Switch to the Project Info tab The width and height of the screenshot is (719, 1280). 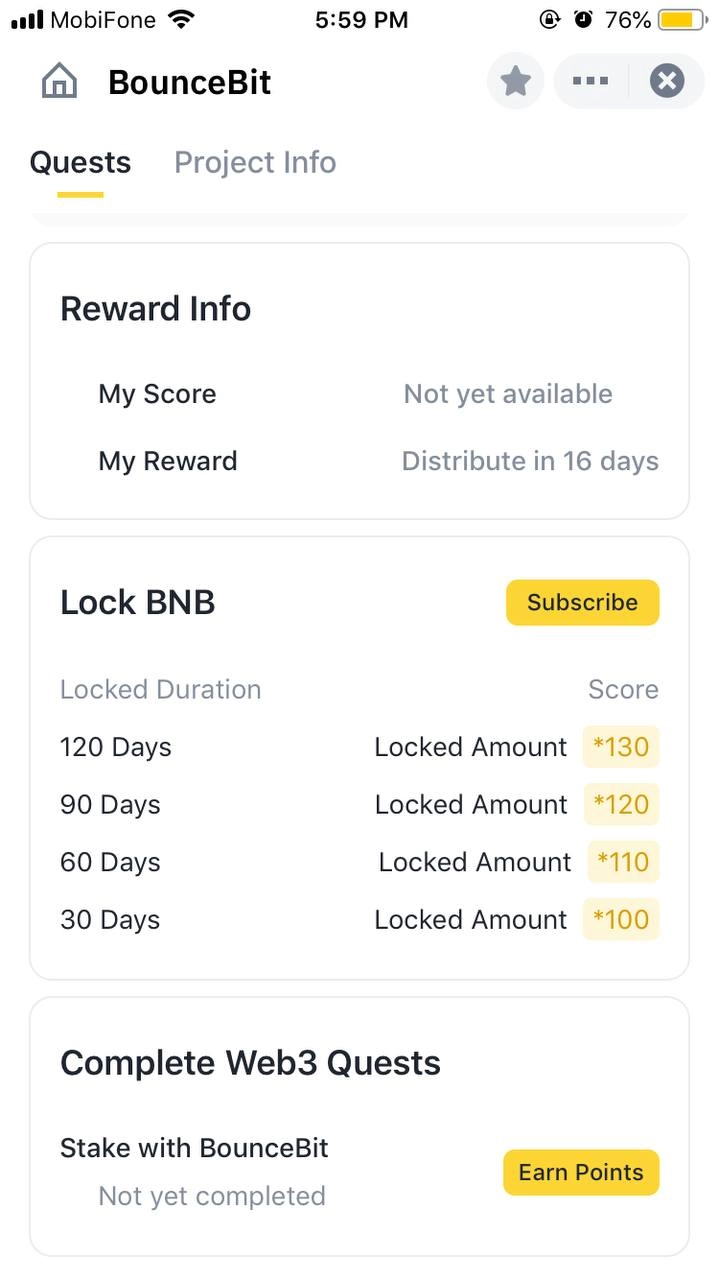click(x=255, y=162)
